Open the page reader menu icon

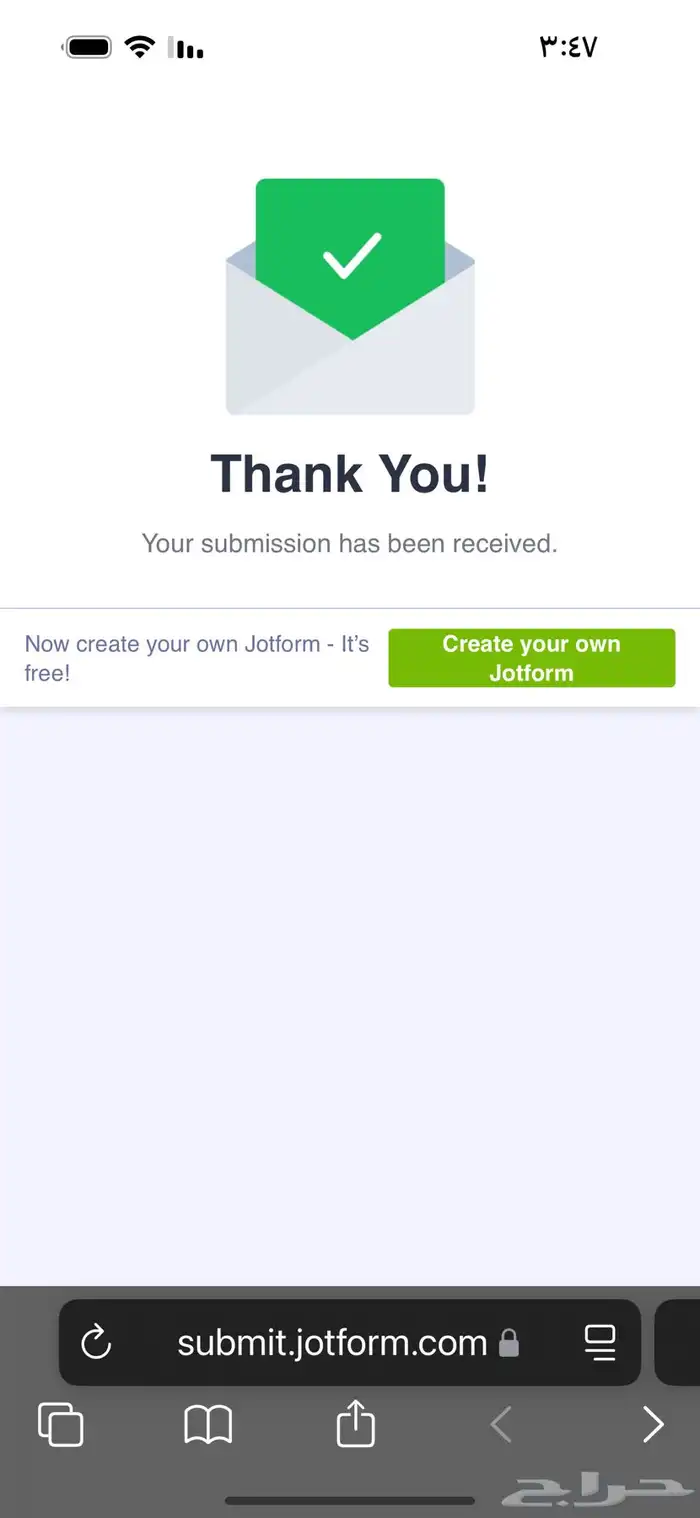pos(600,1342)
